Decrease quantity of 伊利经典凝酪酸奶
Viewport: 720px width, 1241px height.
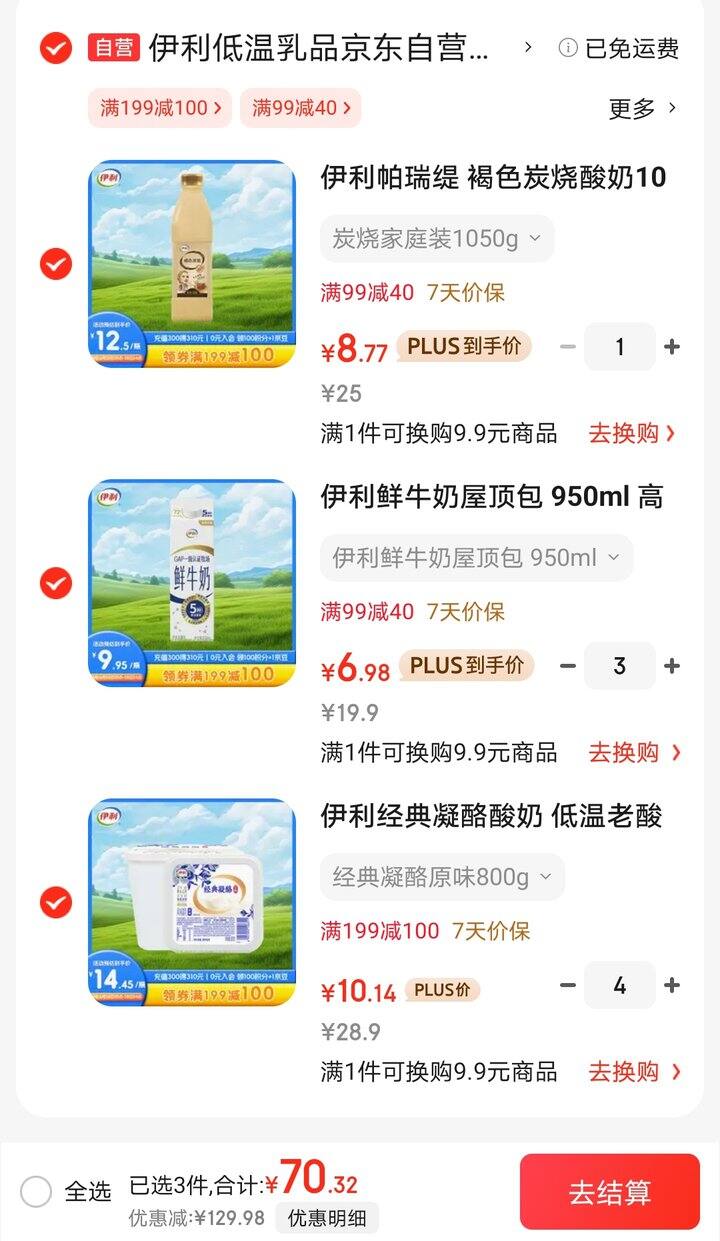(x=568, y=985)
